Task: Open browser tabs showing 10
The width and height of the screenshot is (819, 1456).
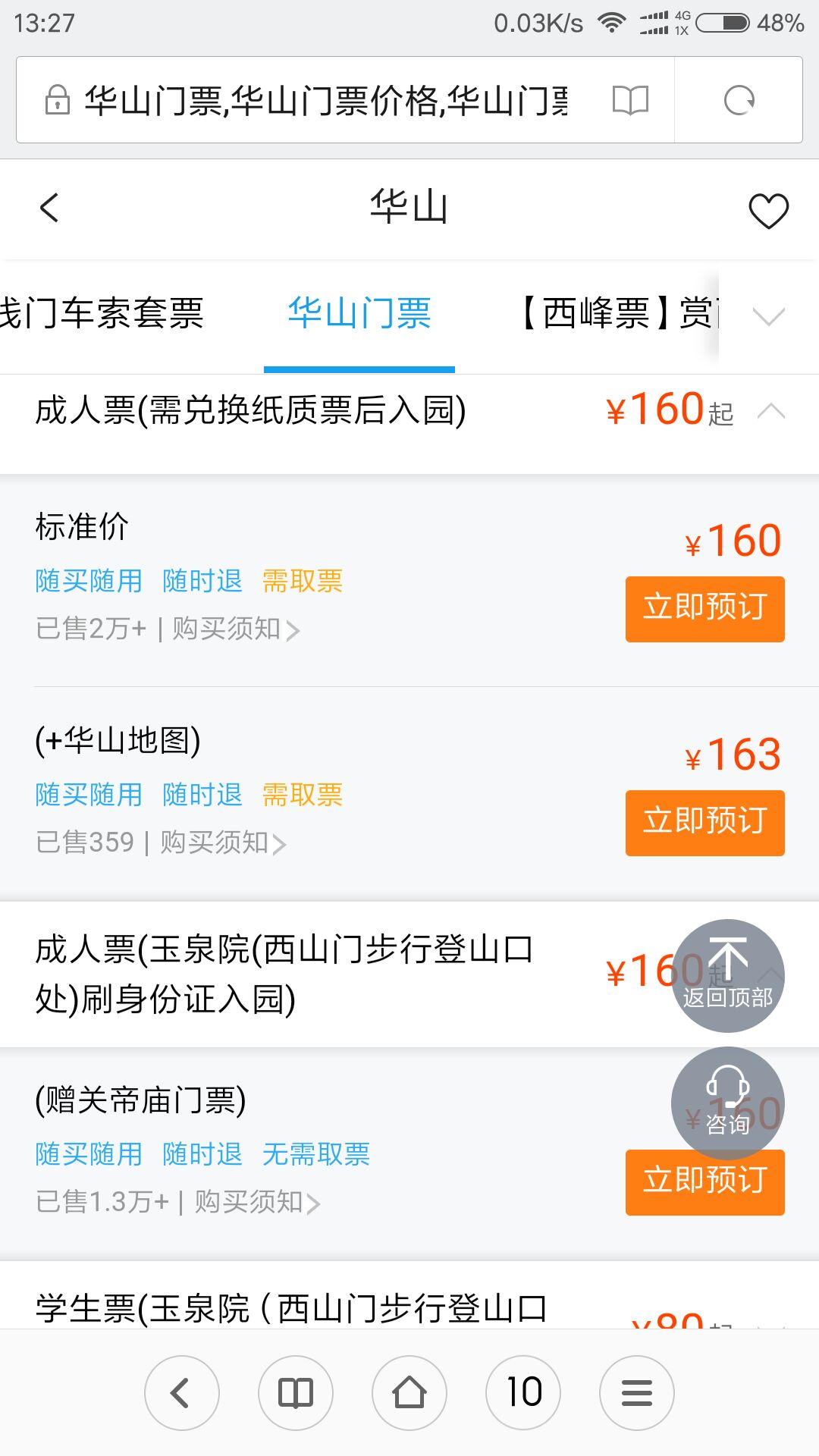Action: 523,1392
